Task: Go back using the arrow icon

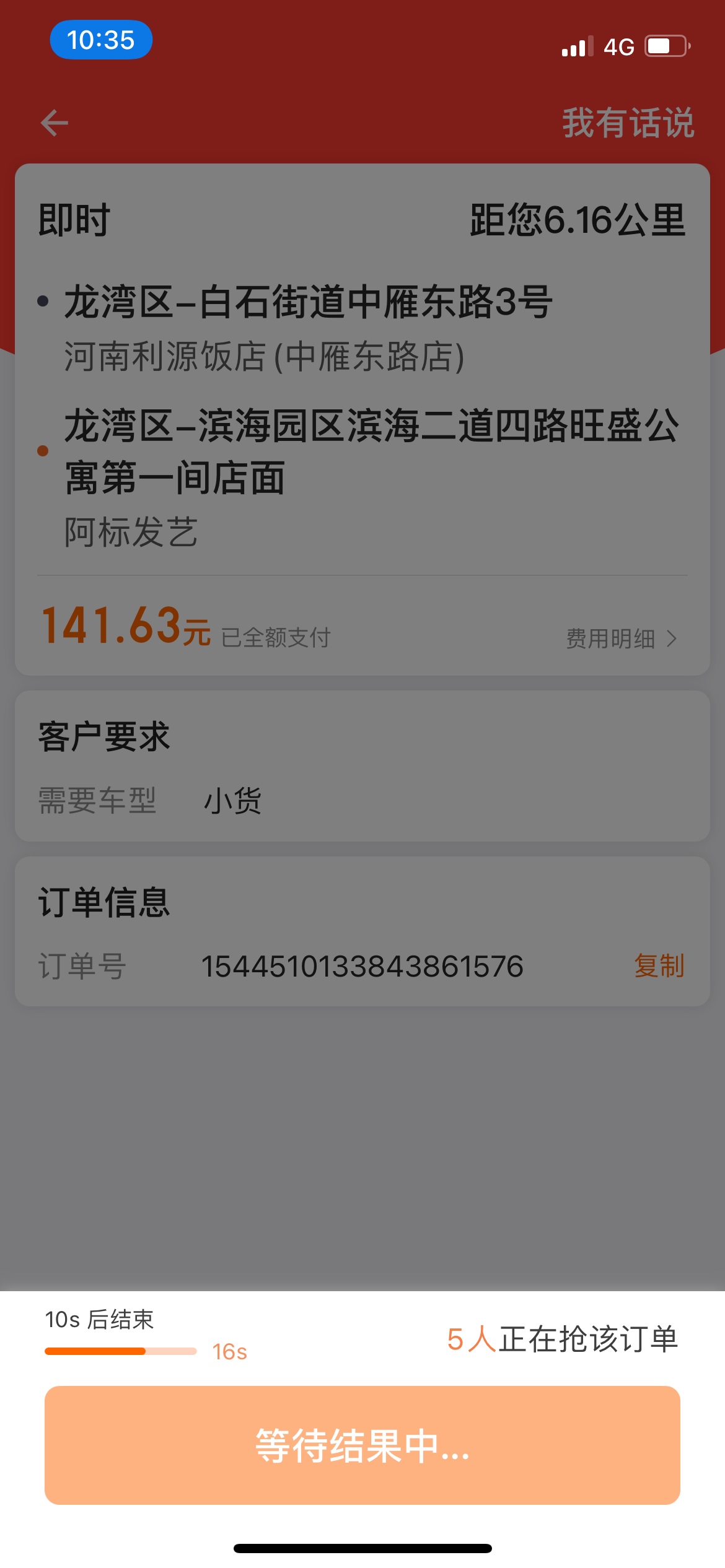Action: tap(55, 123)
